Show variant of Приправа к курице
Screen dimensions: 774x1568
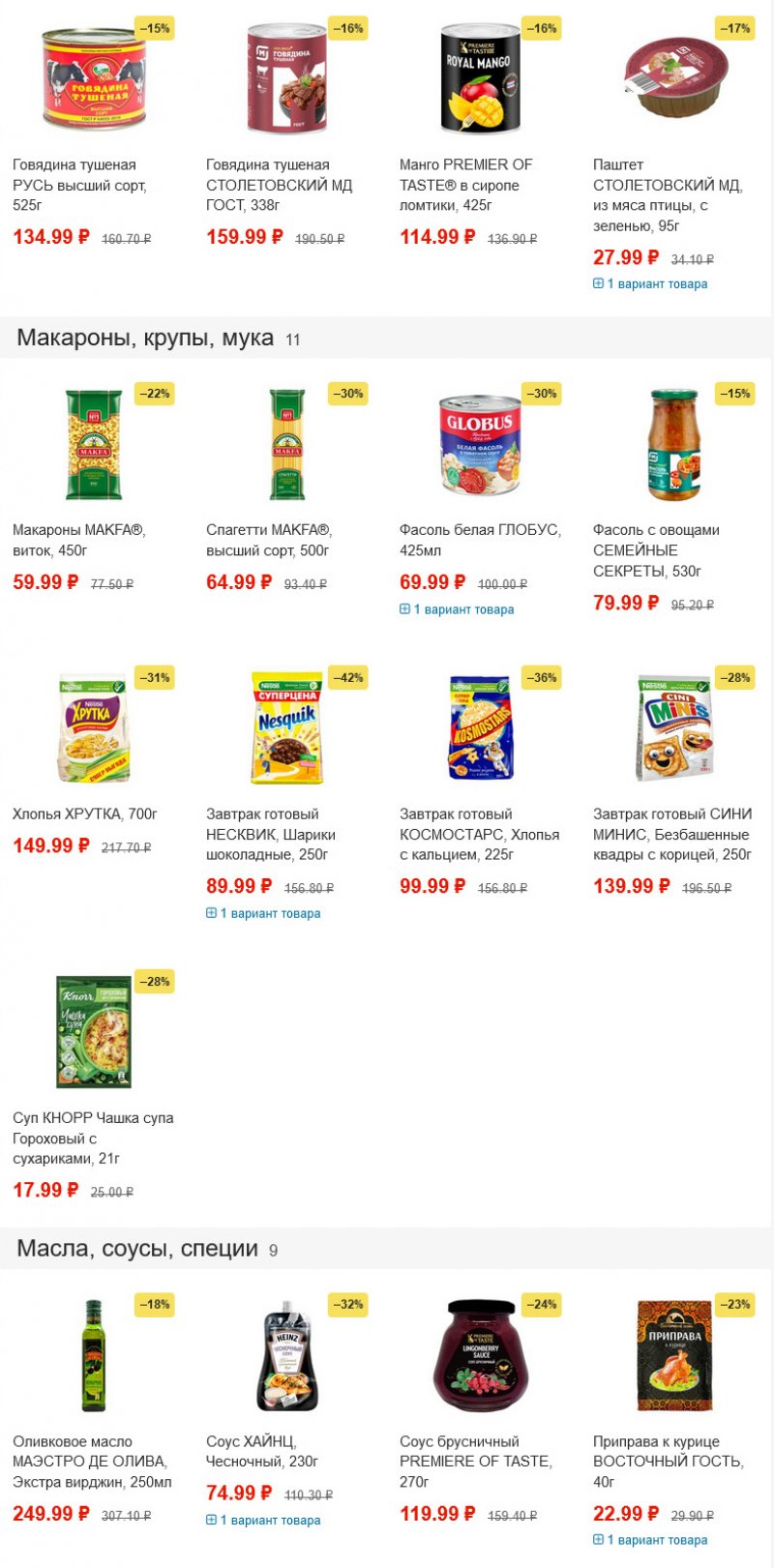tap(650, 1540)
